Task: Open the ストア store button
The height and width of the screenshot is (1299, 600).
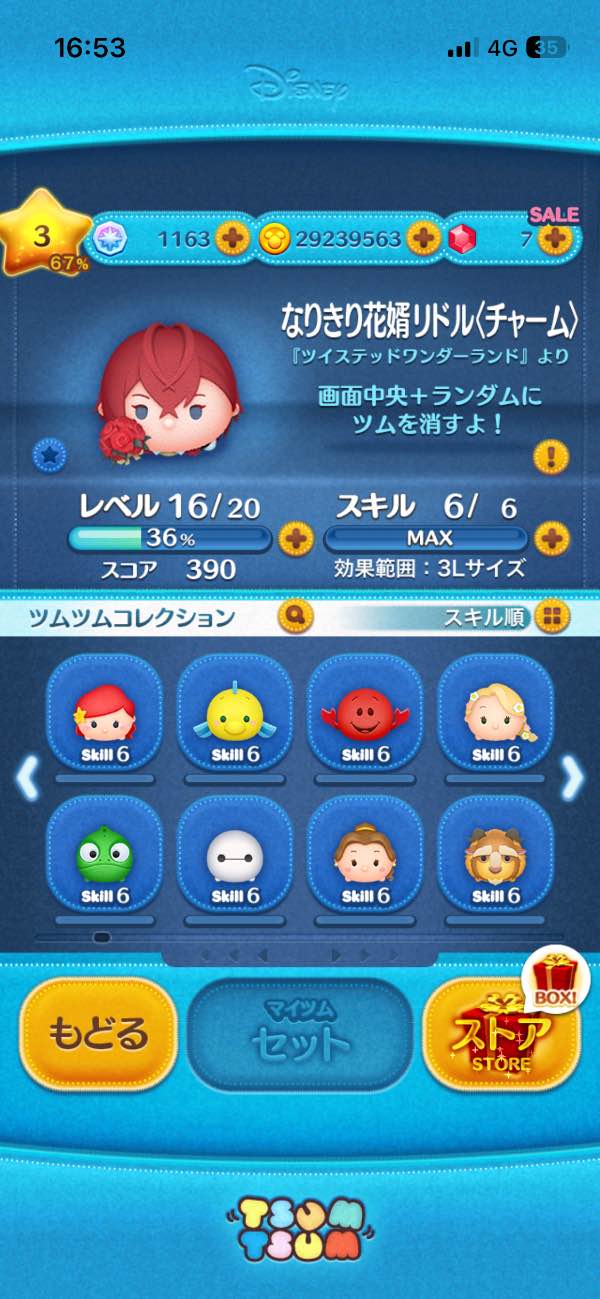Action: pyautogui.click(x=501, y=1038)
